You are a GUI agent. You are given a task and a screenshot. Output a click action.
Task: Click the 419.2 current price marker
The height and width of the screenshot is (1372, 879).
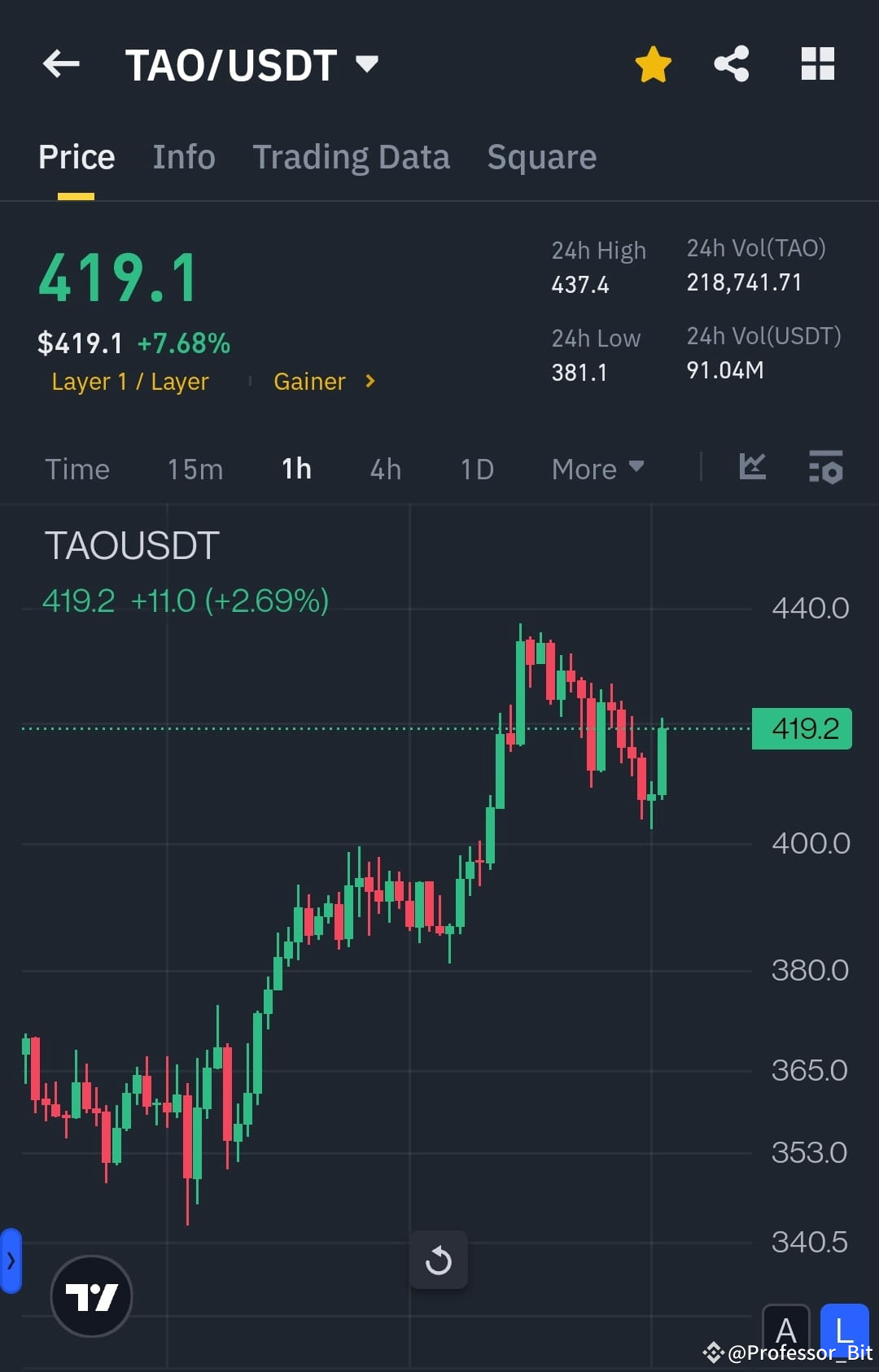click(x=801, y=728)
